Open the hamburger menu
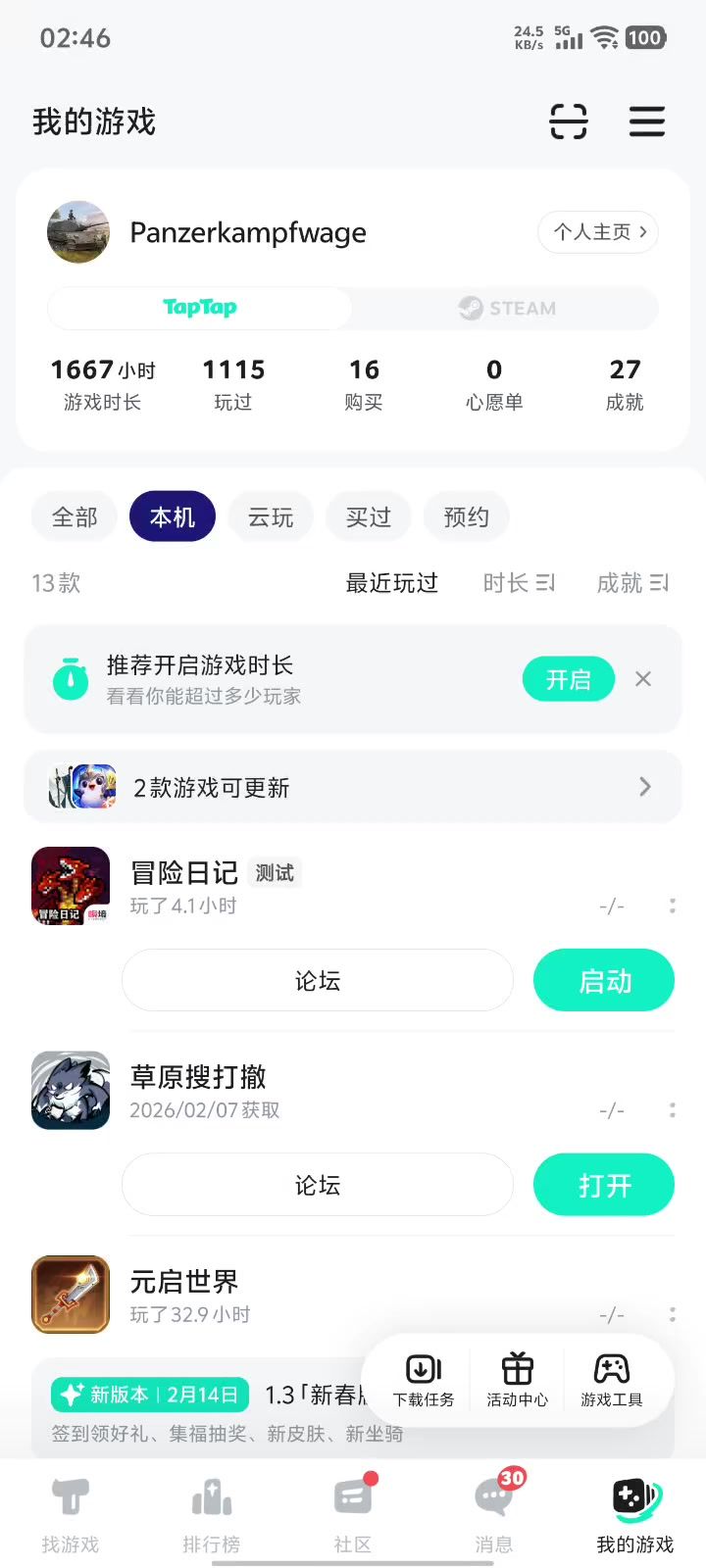 click(x=646, y=122)
